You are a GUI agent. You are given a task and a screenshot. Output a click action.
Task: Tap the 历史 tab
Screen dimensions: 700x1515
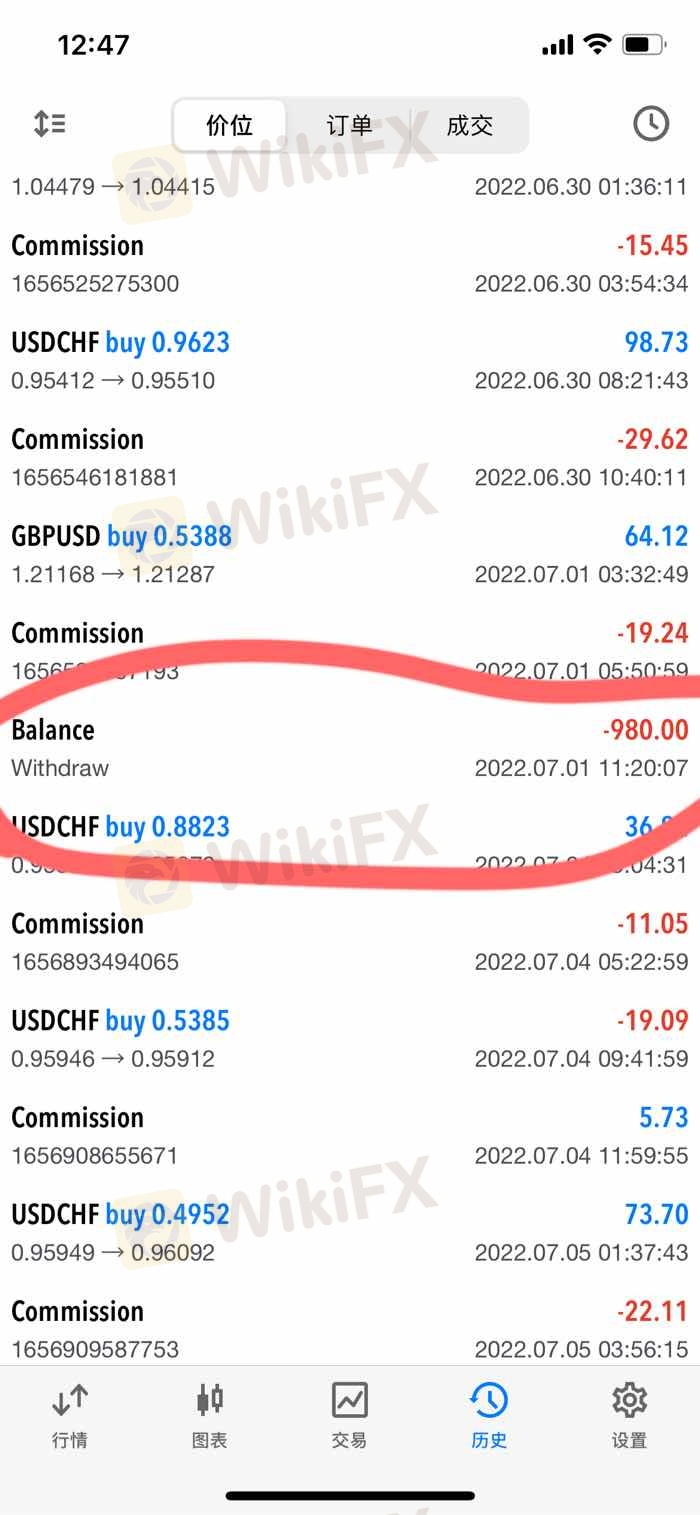(x=489, y=1415)
